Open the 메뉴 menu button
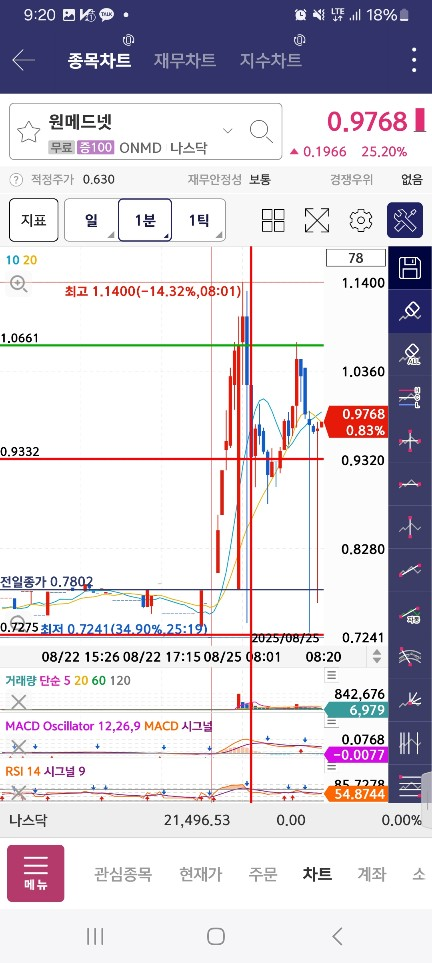 [x=36, y=873]
